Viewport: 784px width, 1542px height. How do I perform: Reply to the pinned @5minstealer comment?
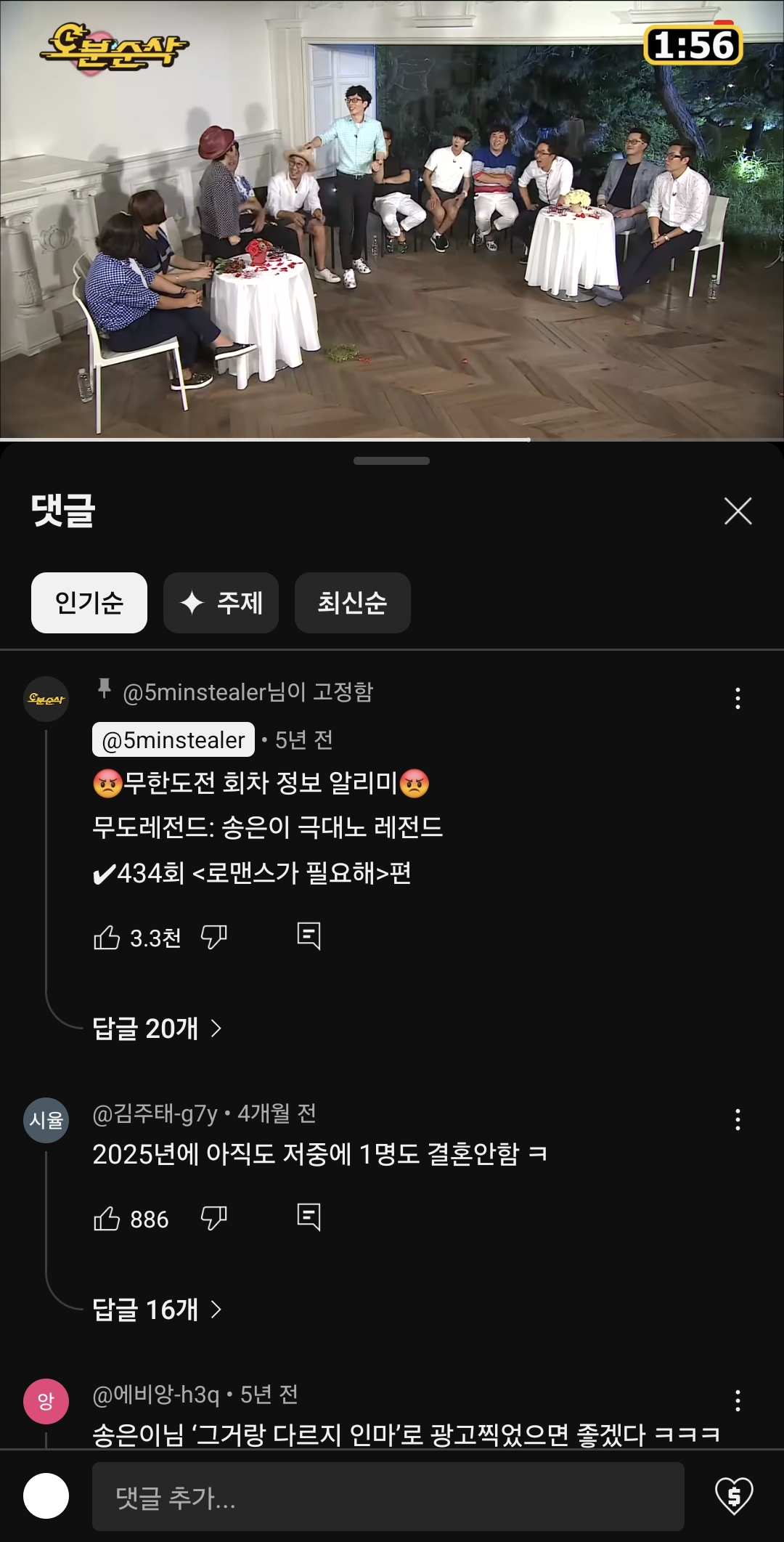tap(309, 937)
